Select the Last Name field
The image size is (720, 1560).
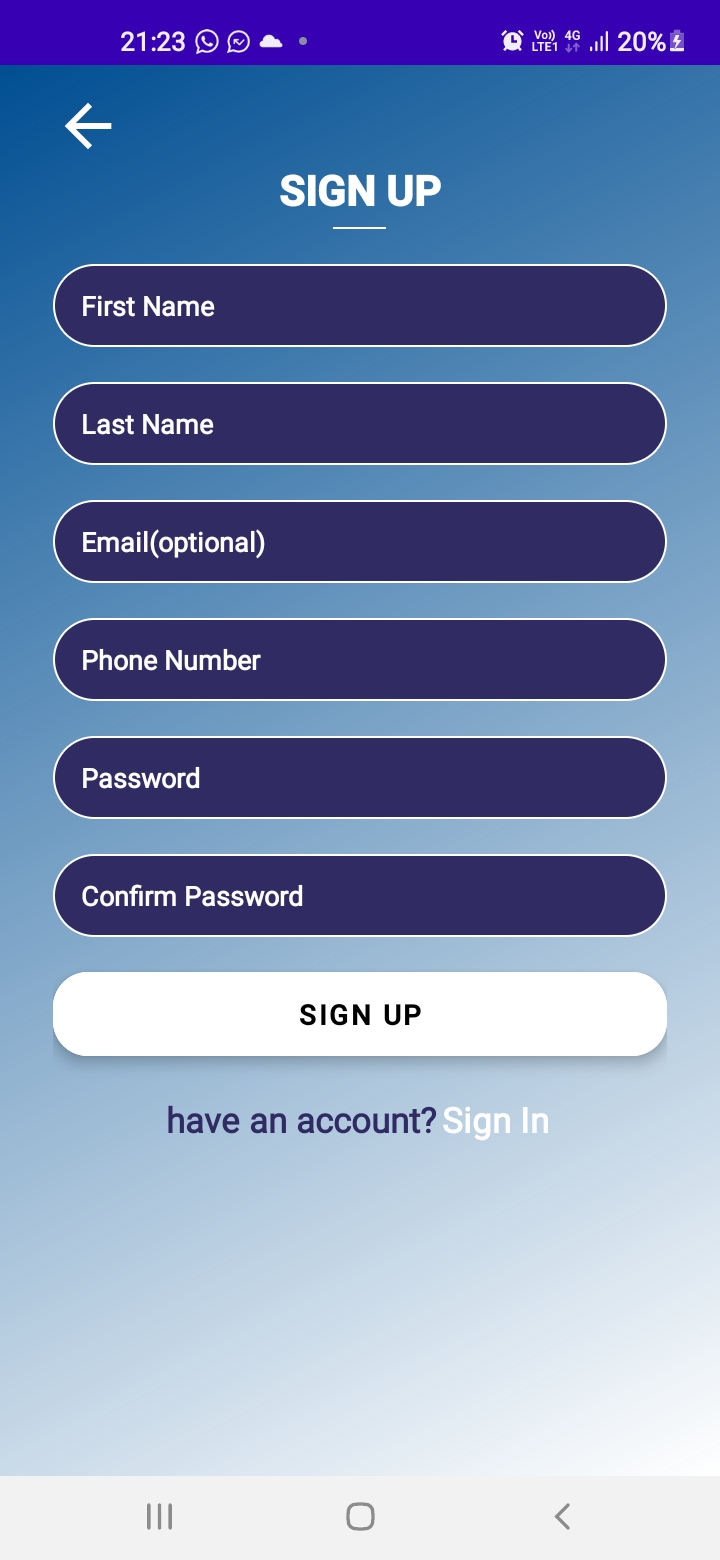click(x=360, y=423)
